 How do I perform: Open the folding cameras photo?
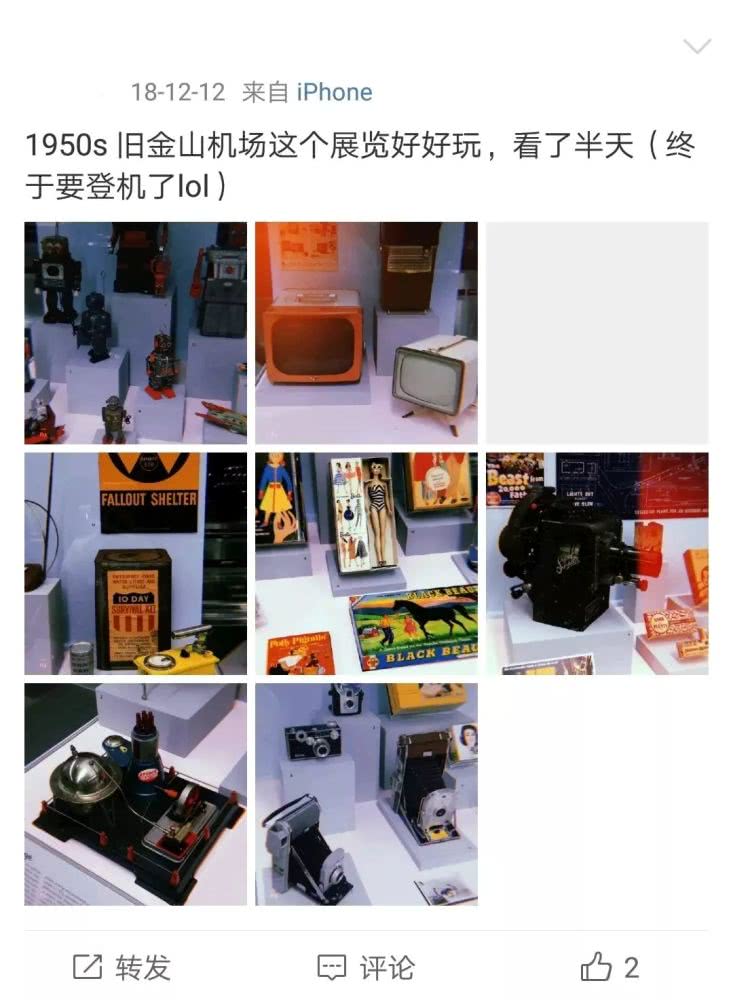coord(366,795)
